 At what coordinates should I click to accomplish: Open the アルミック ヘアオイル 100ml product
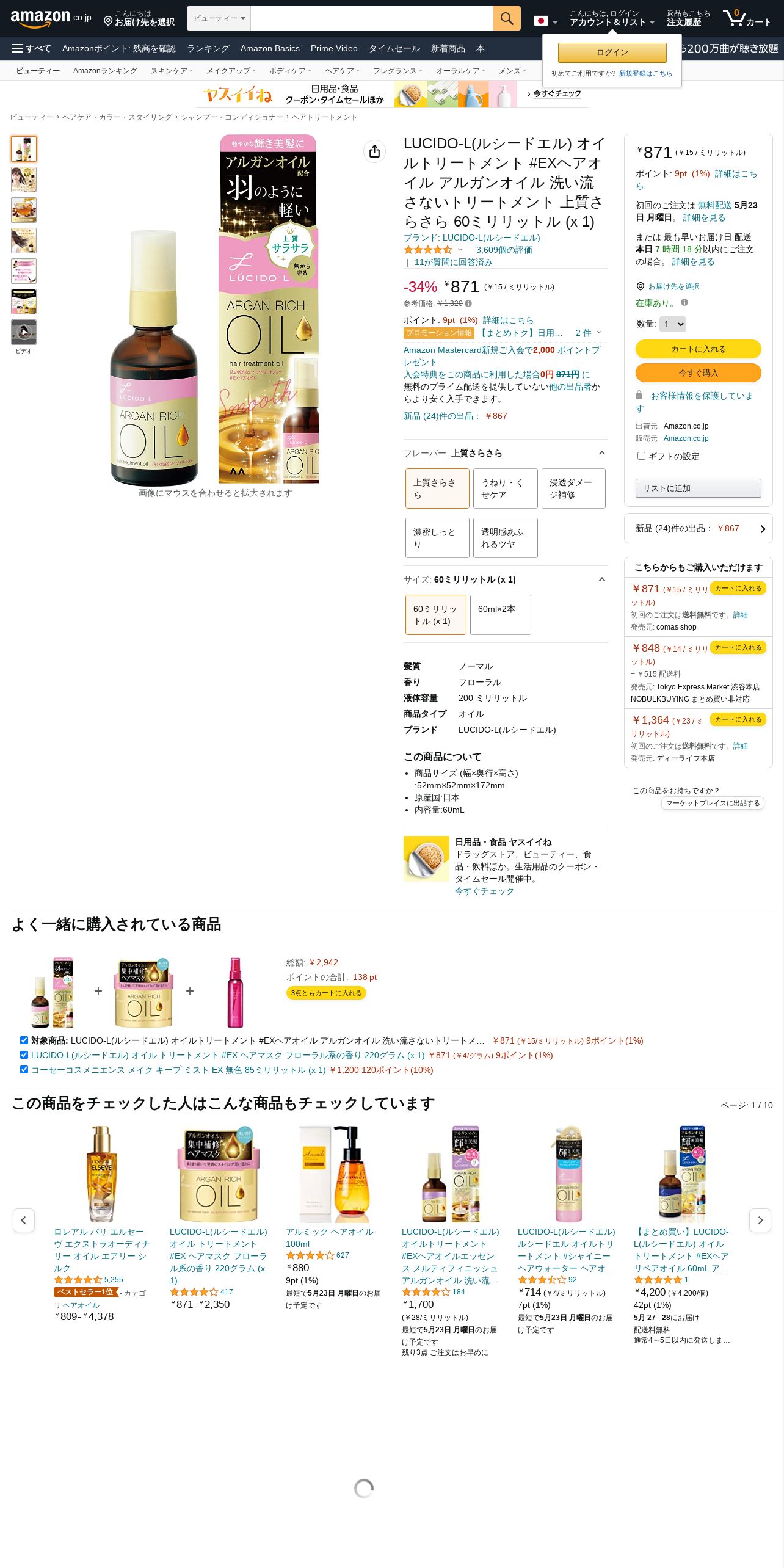point(330,1238)
